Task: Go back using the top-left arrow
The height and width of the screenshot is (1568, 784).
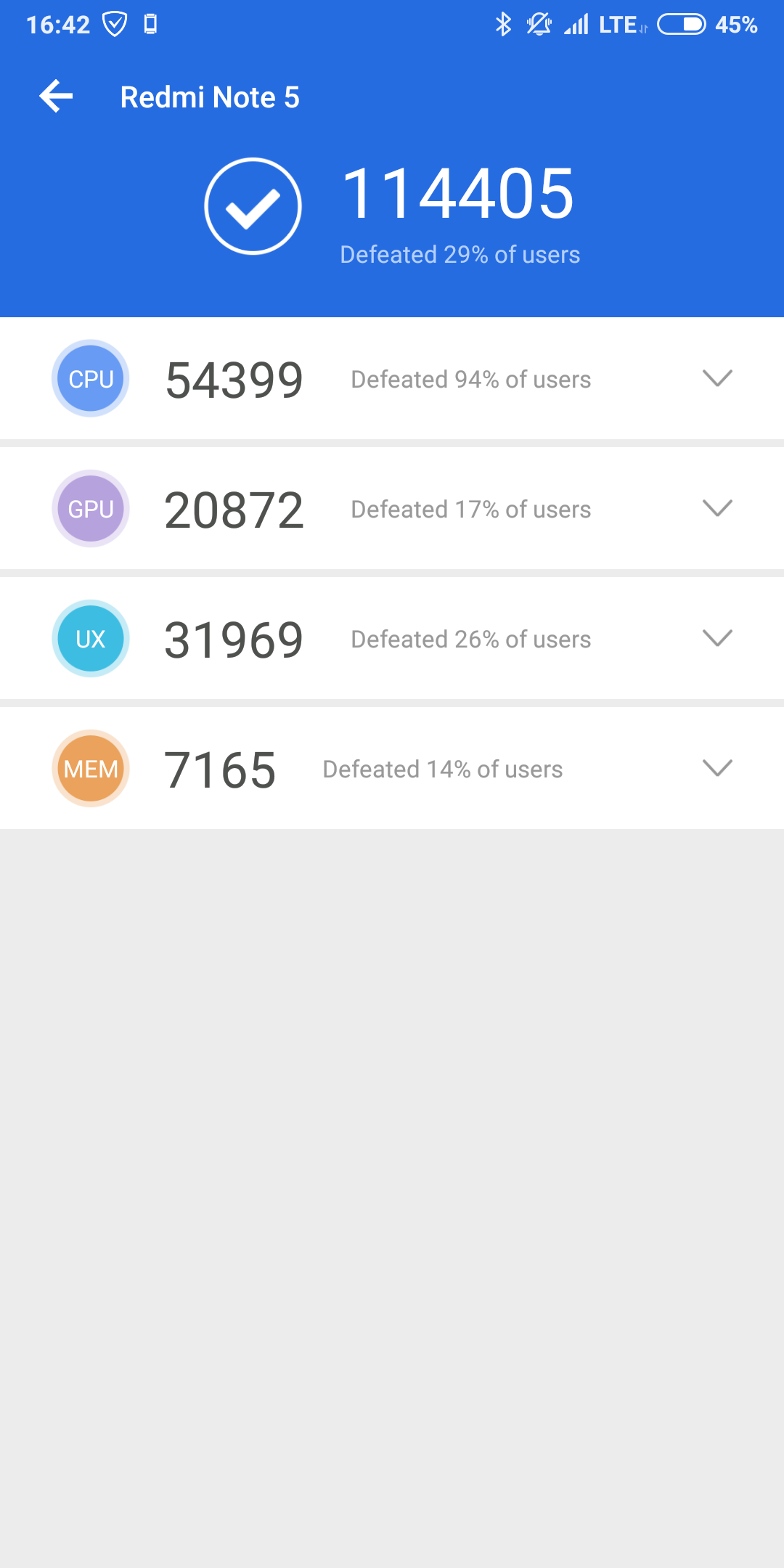Action: [57, 97]
